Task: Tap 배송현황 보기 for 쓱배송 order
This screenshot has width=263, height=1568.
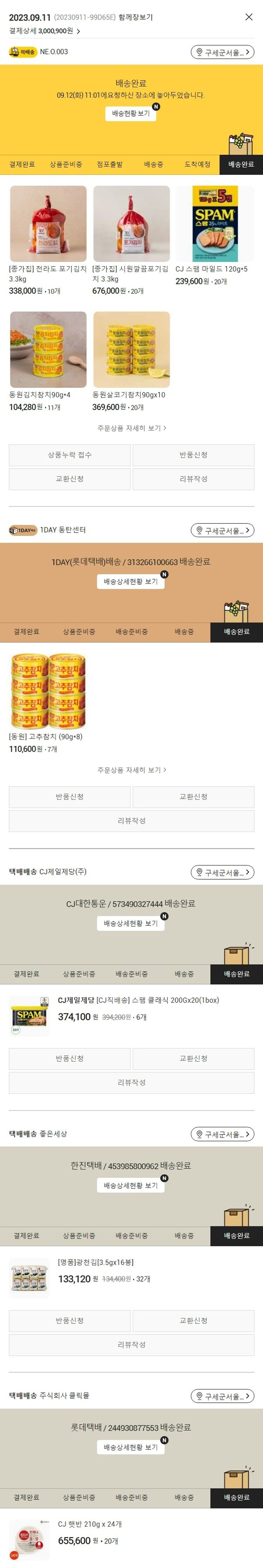Action: click(130, 113)
